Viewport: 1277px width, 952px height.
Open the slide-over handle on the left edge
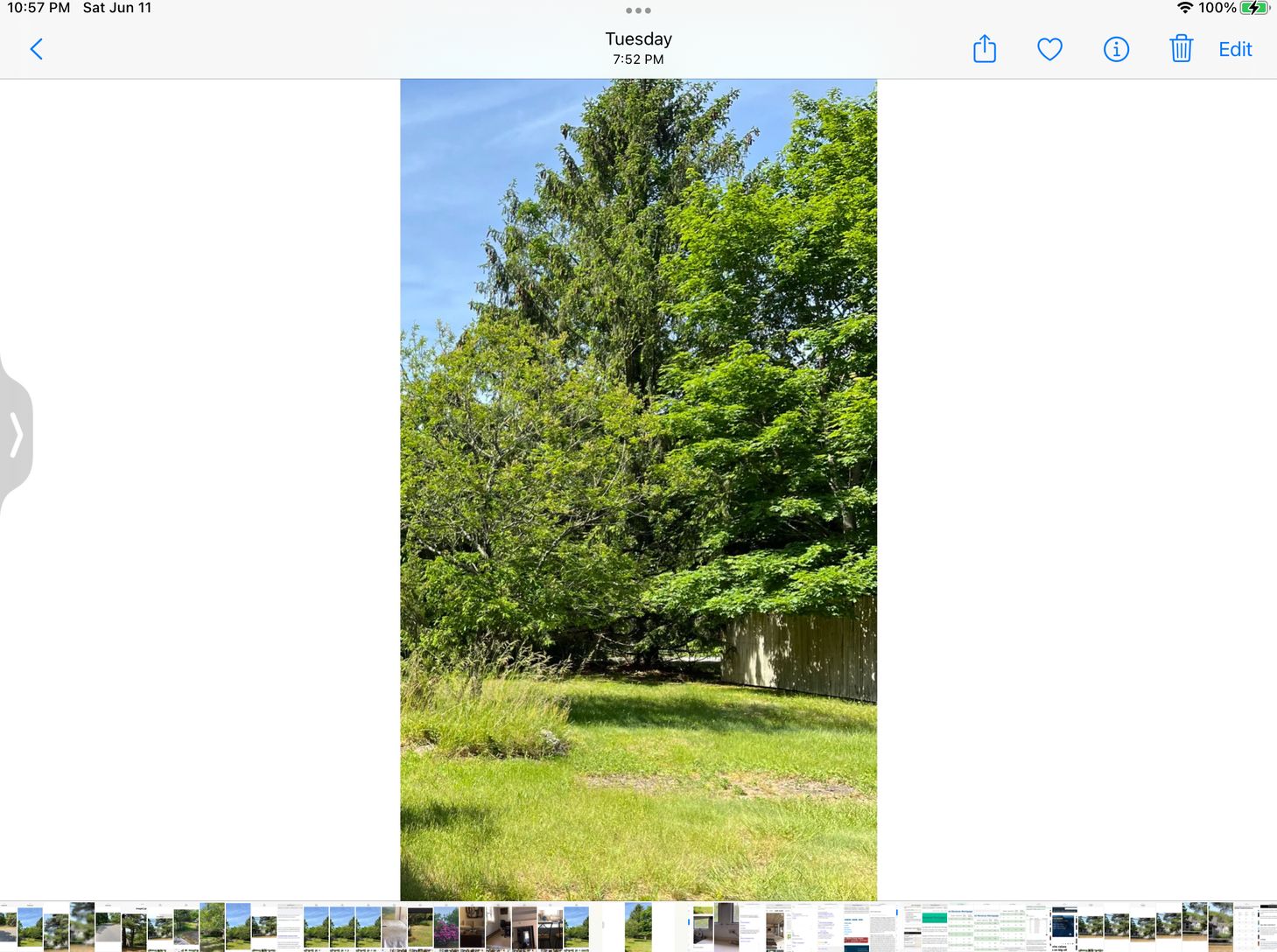coord(16,435)
